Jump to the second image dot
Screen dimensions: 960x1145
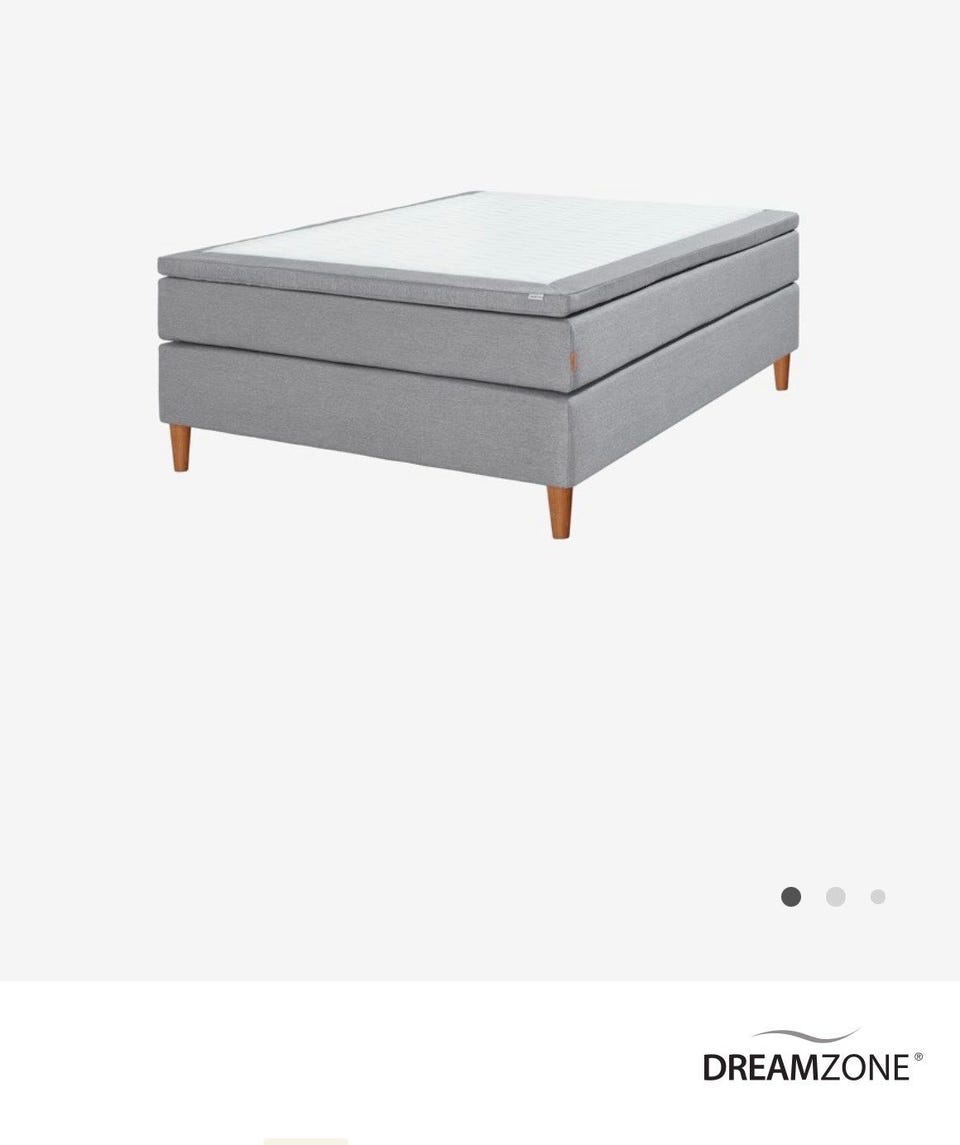836,897
